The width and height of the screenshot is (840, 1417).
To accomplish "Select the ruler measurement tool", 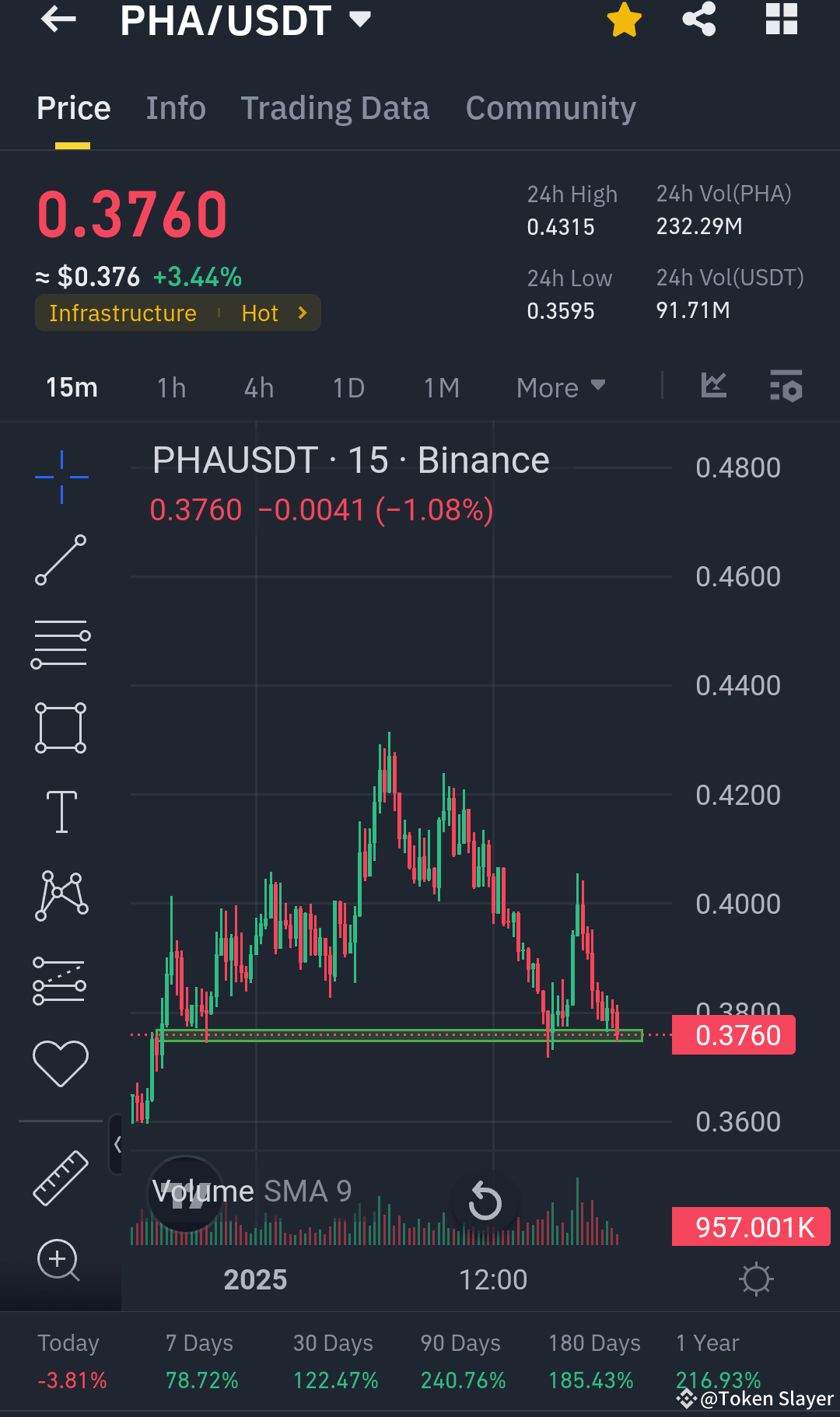I will coord(61,1178).
